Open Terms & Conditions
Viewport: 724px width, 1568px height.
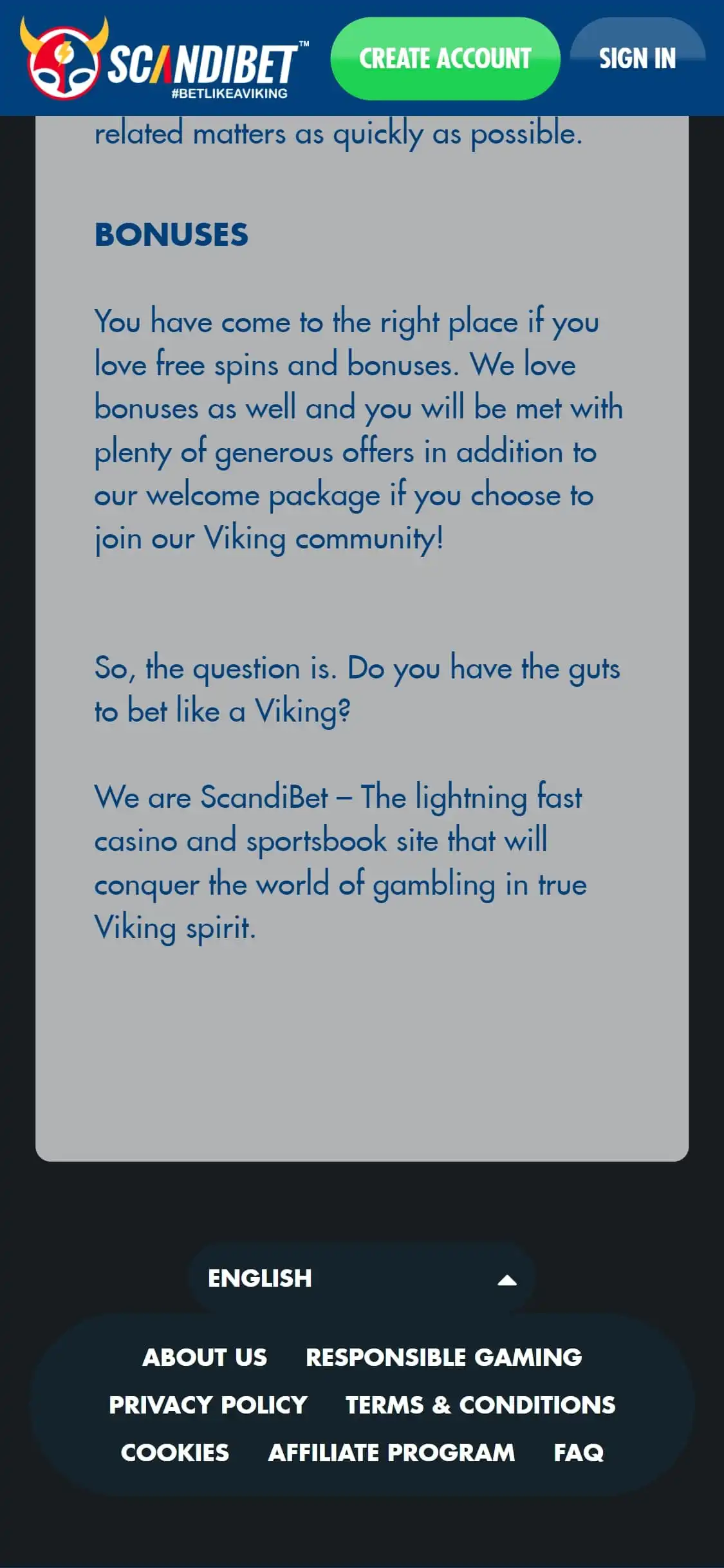tap(480, 1405)
